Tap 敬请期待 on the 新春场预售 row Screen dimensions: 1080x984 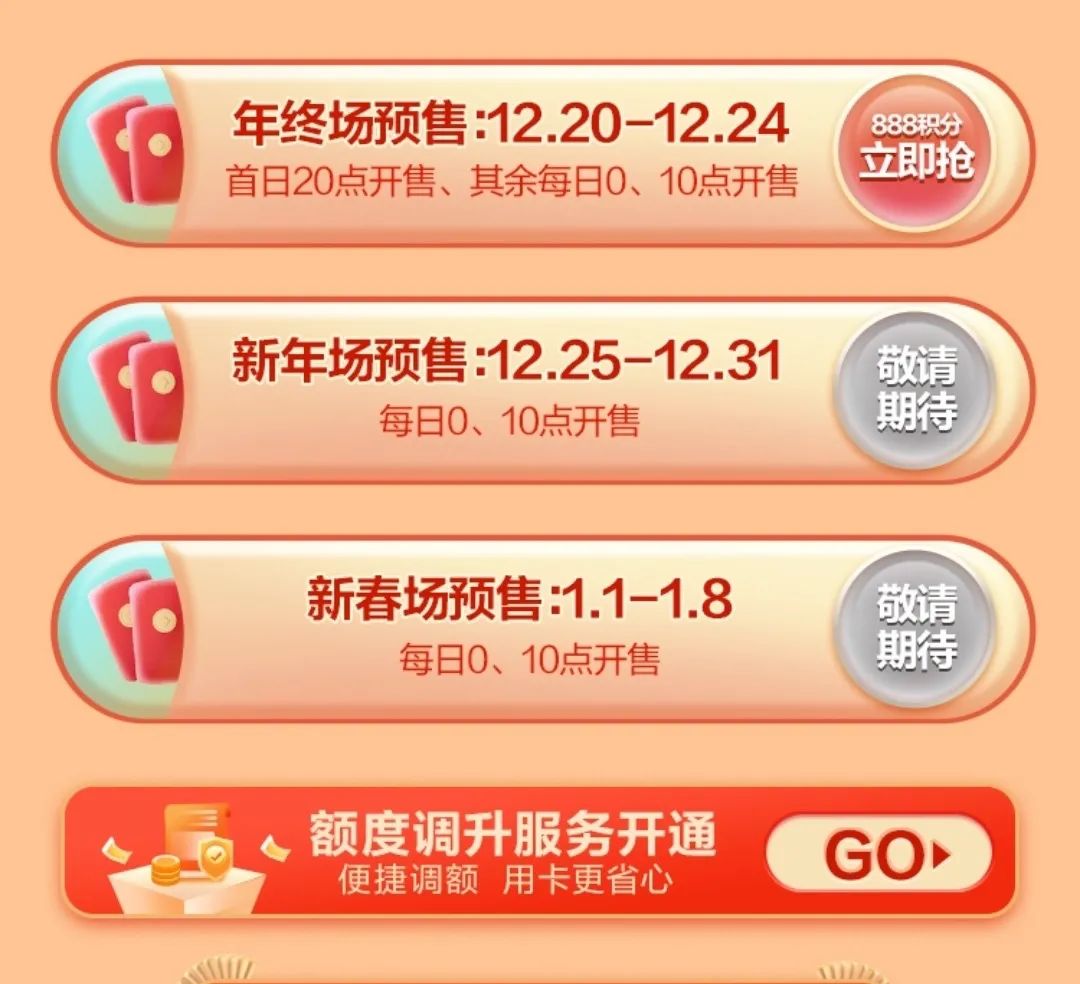915,629
